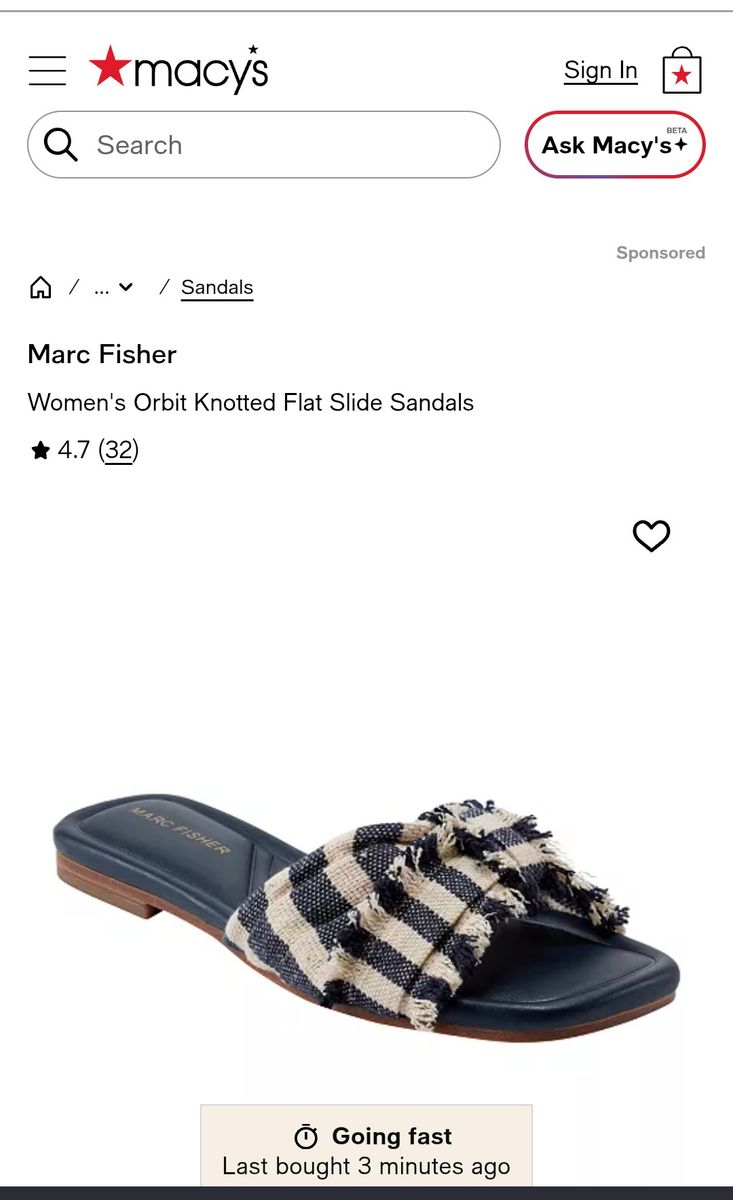The height and width of the screenshot is (1200, 733).
Task: Open the hamburger navigation menu
Action: pyautogui.click(x=47, y=71)
